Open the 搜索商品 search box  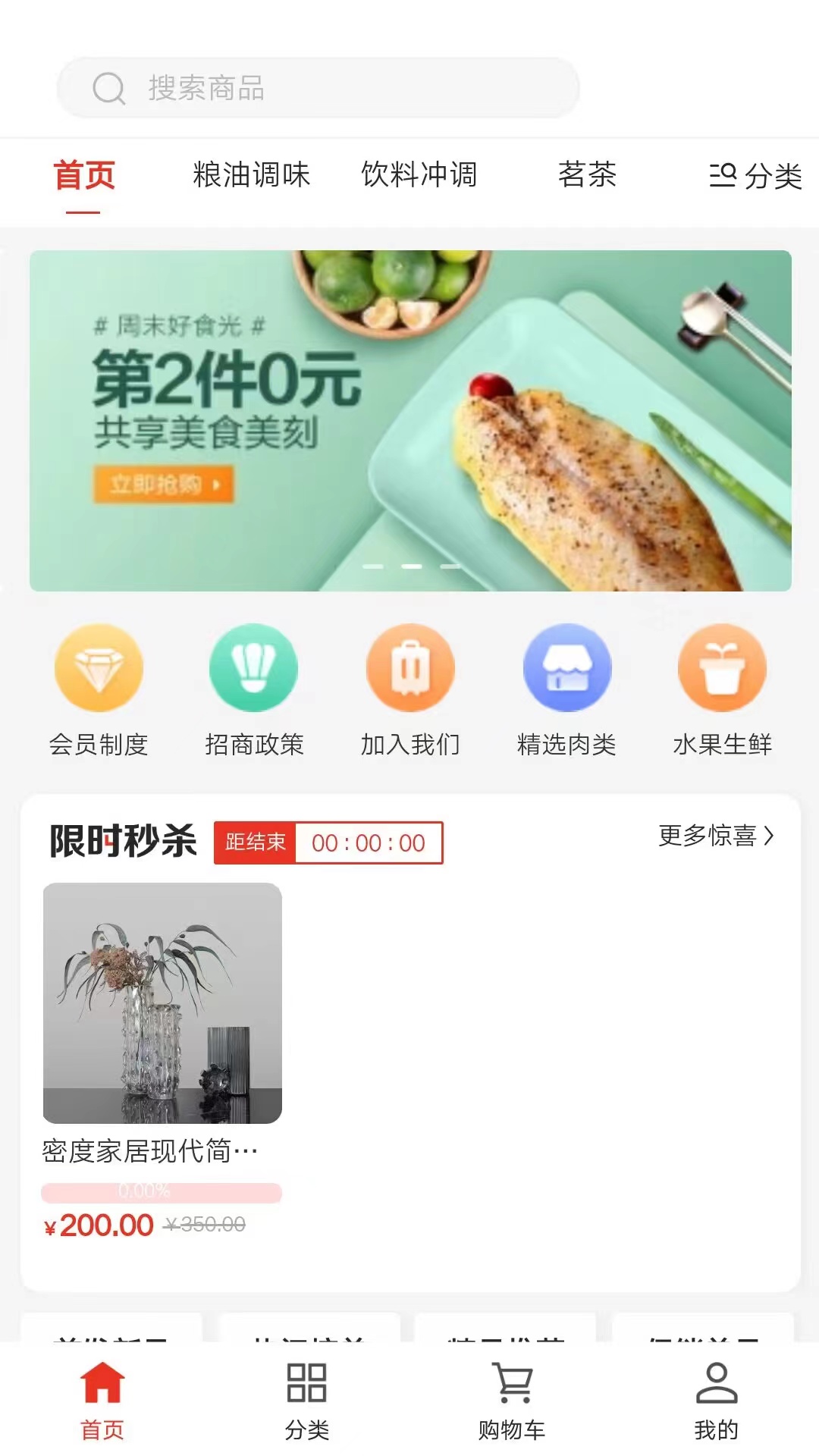tap(318, 88)
